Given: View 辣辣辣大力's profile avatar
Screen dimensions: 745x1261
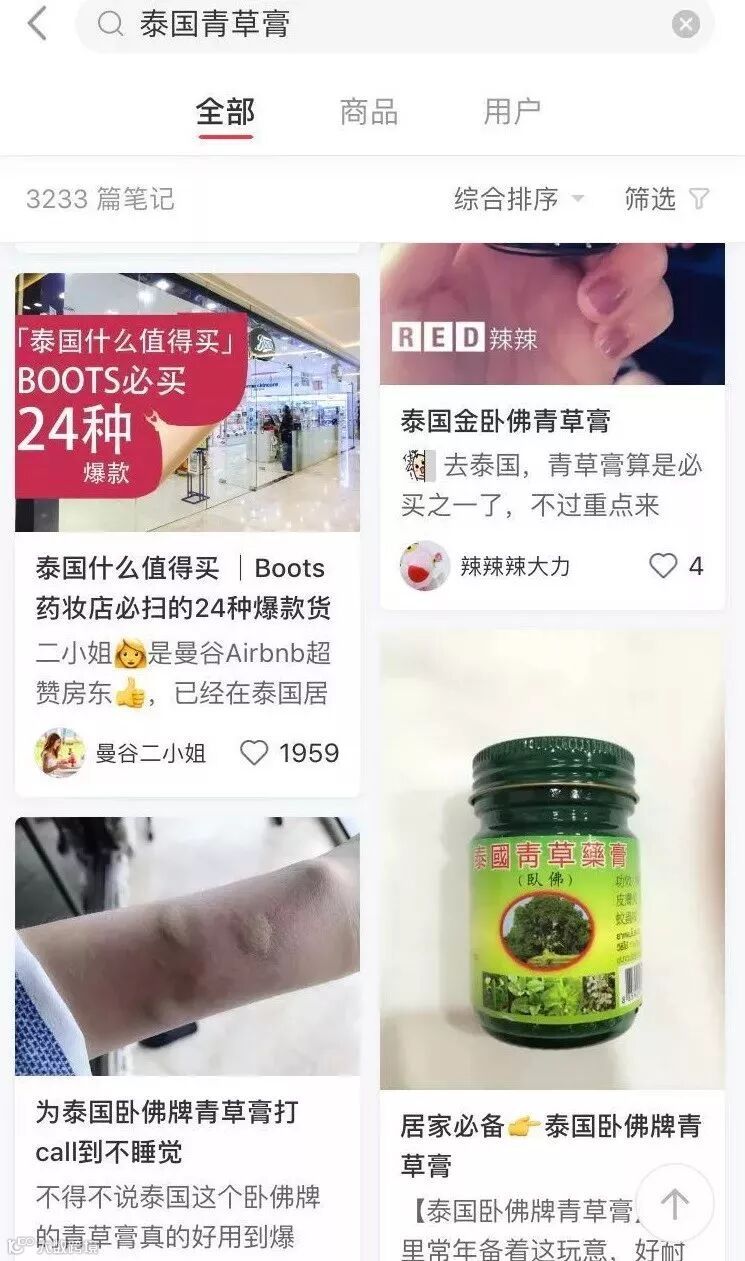Looking at the screenshot, I should click(424, 566).
